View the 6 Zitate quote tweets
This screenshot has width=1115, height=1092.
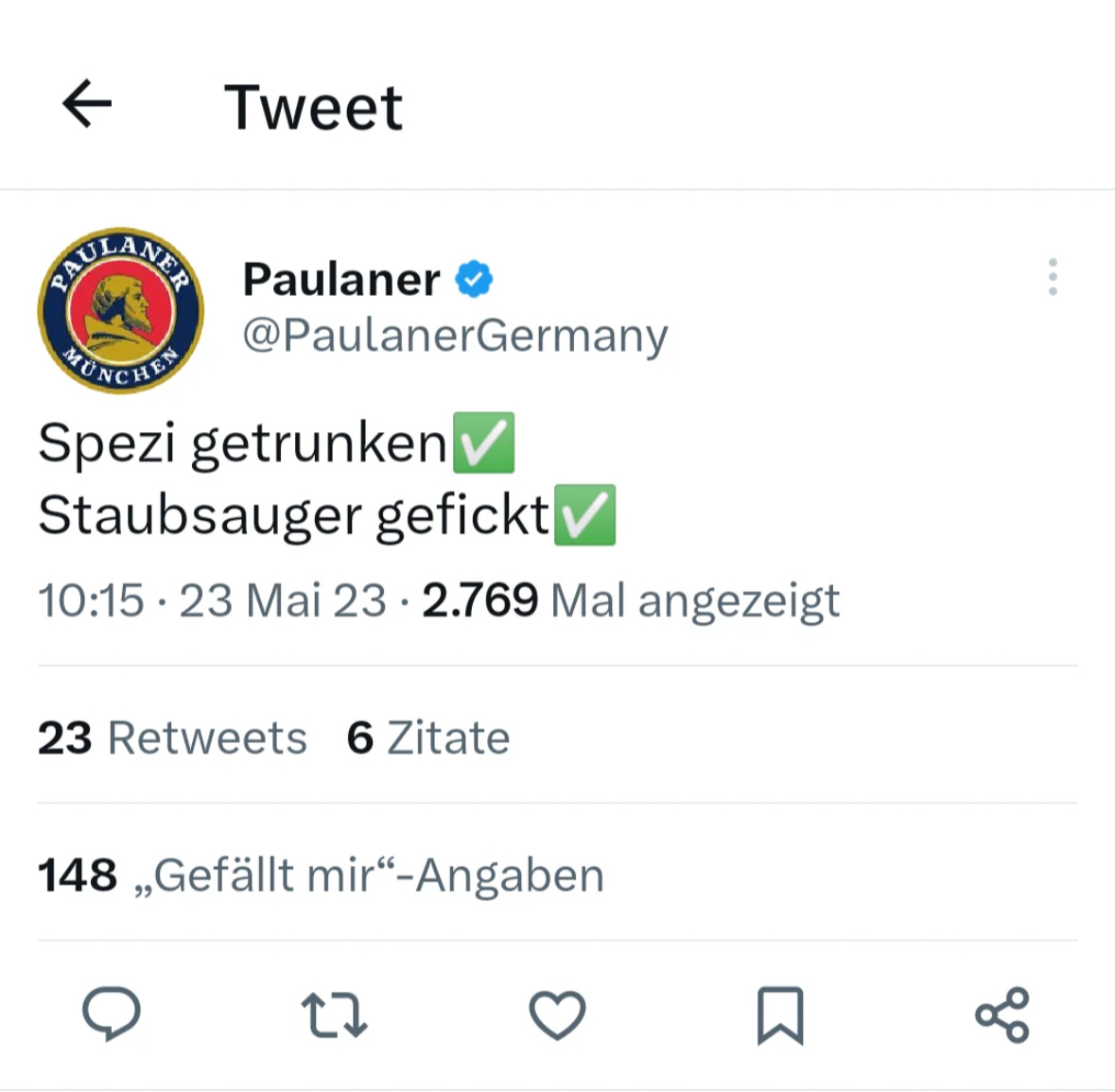click(427, 737)
